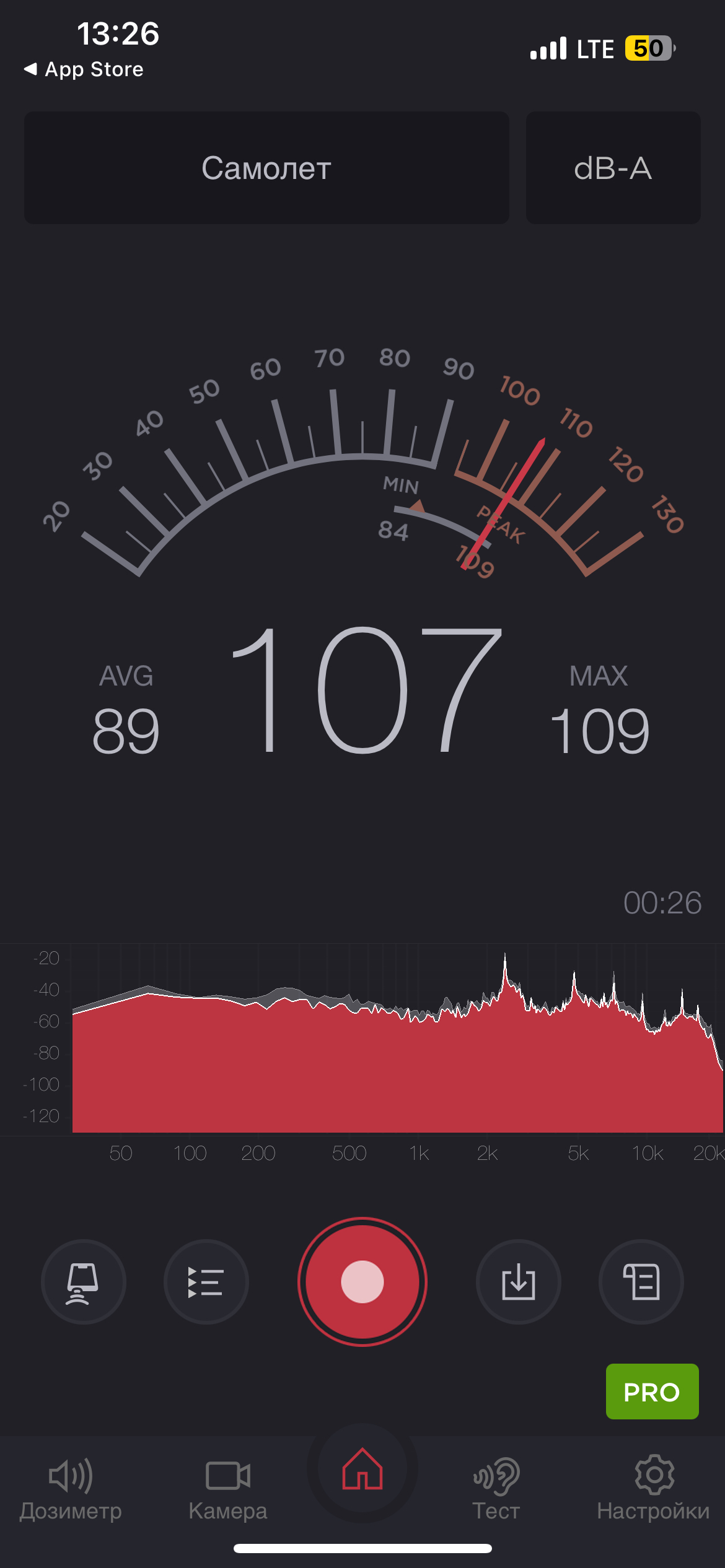Open the microphone calibration icon
725x1568 pixels.
pyautogui.click(x=83, y=1281)
